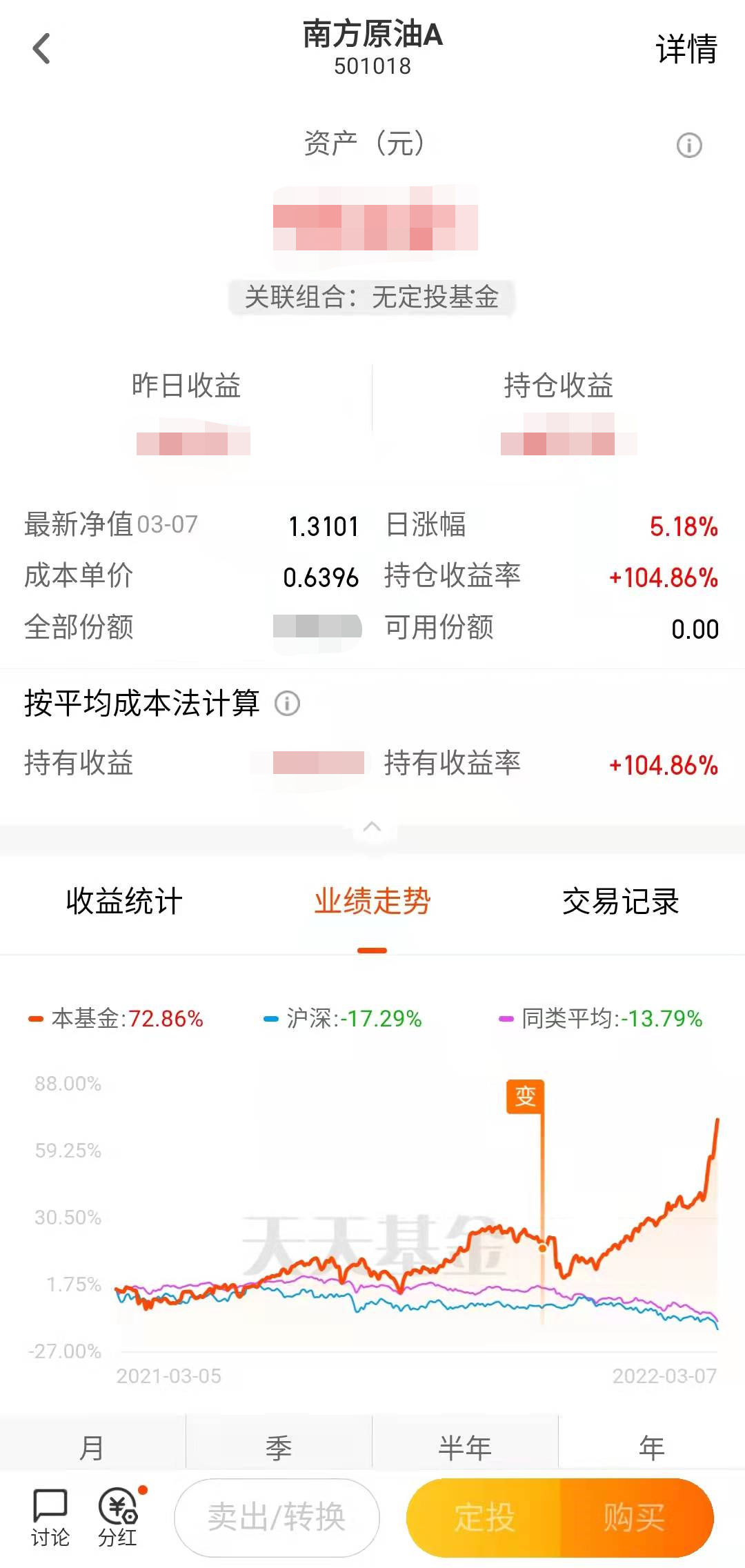Screen dimensions: 745x1568
Task: Go back using the top-left arrow
Action: (x=41, y=49)
